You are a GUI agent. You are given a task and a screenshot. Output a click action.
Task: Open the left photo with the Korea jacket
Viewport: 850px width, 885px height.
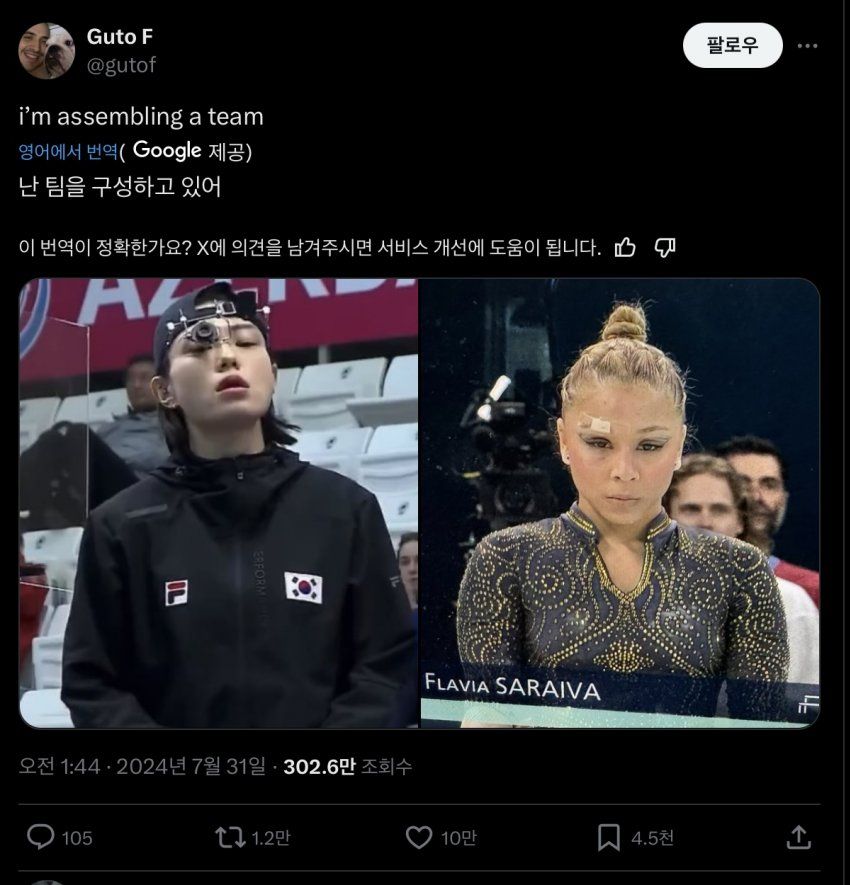point(218,503)
